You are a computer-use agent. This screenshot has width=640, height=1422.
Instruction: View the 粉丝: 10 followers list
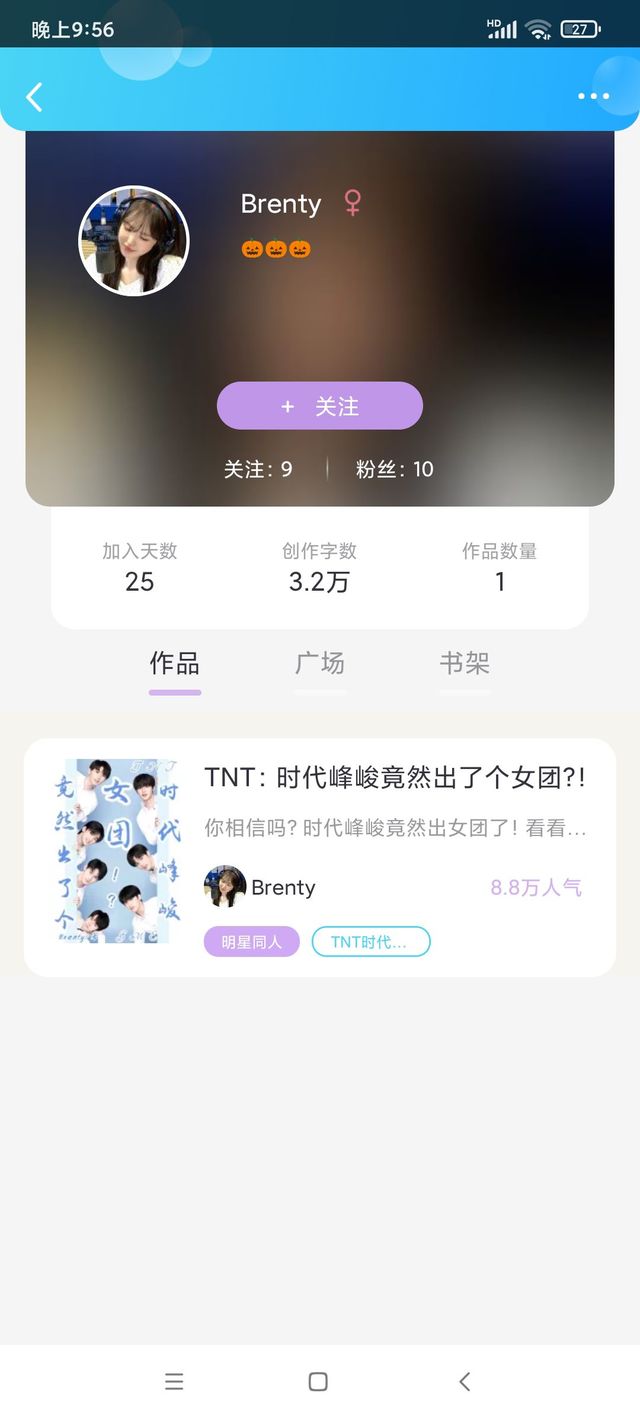(x=395, y=469)
